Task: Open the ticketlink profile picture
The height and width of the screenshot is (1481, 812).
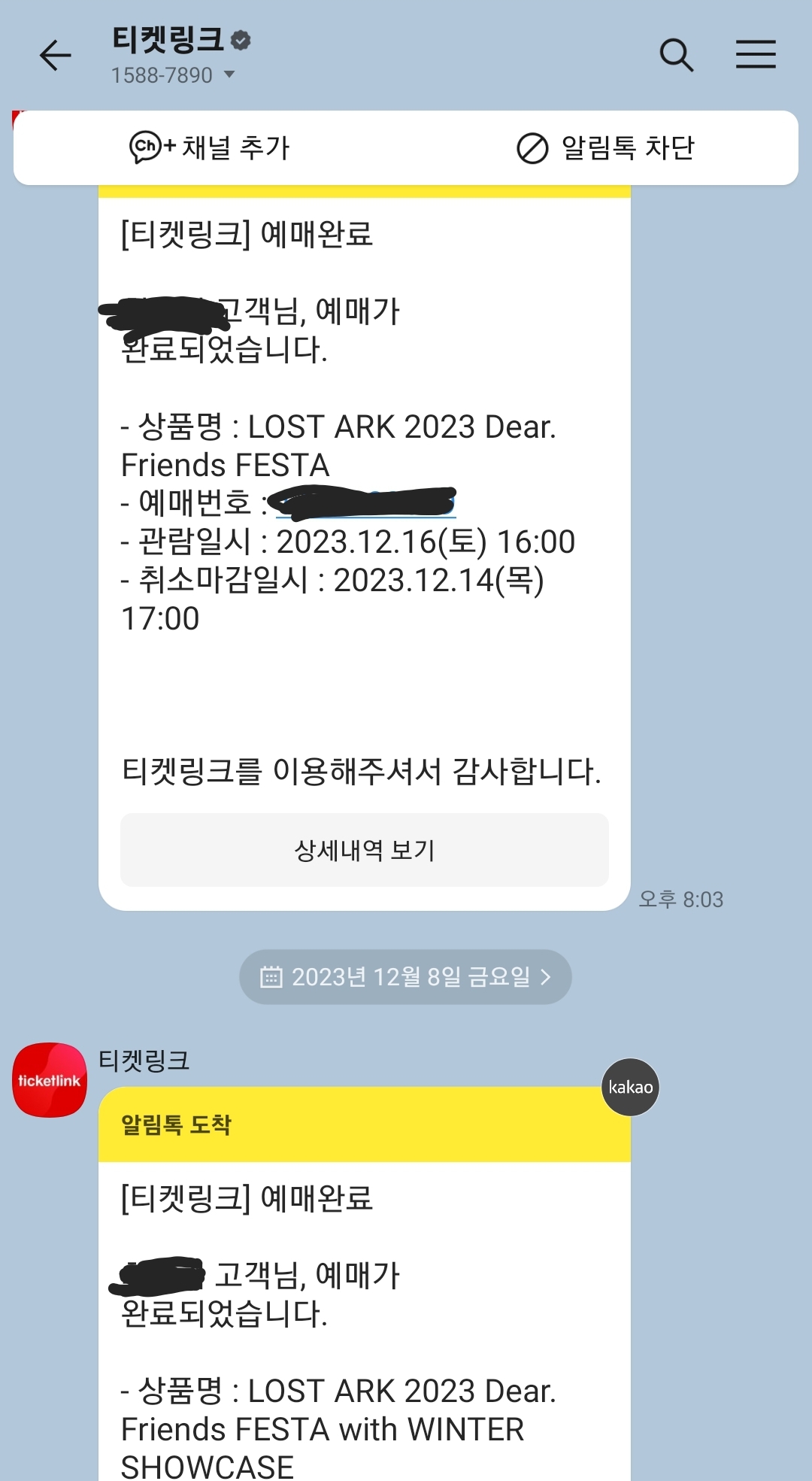Action: pyautogui.click(x=50, y=1079)
